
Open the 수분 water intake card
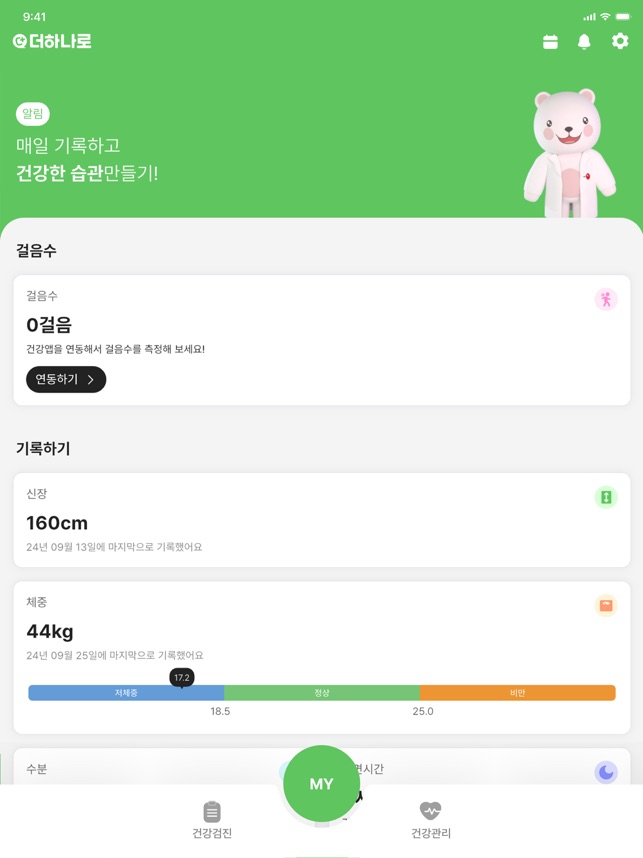click(x=140, y=768)
